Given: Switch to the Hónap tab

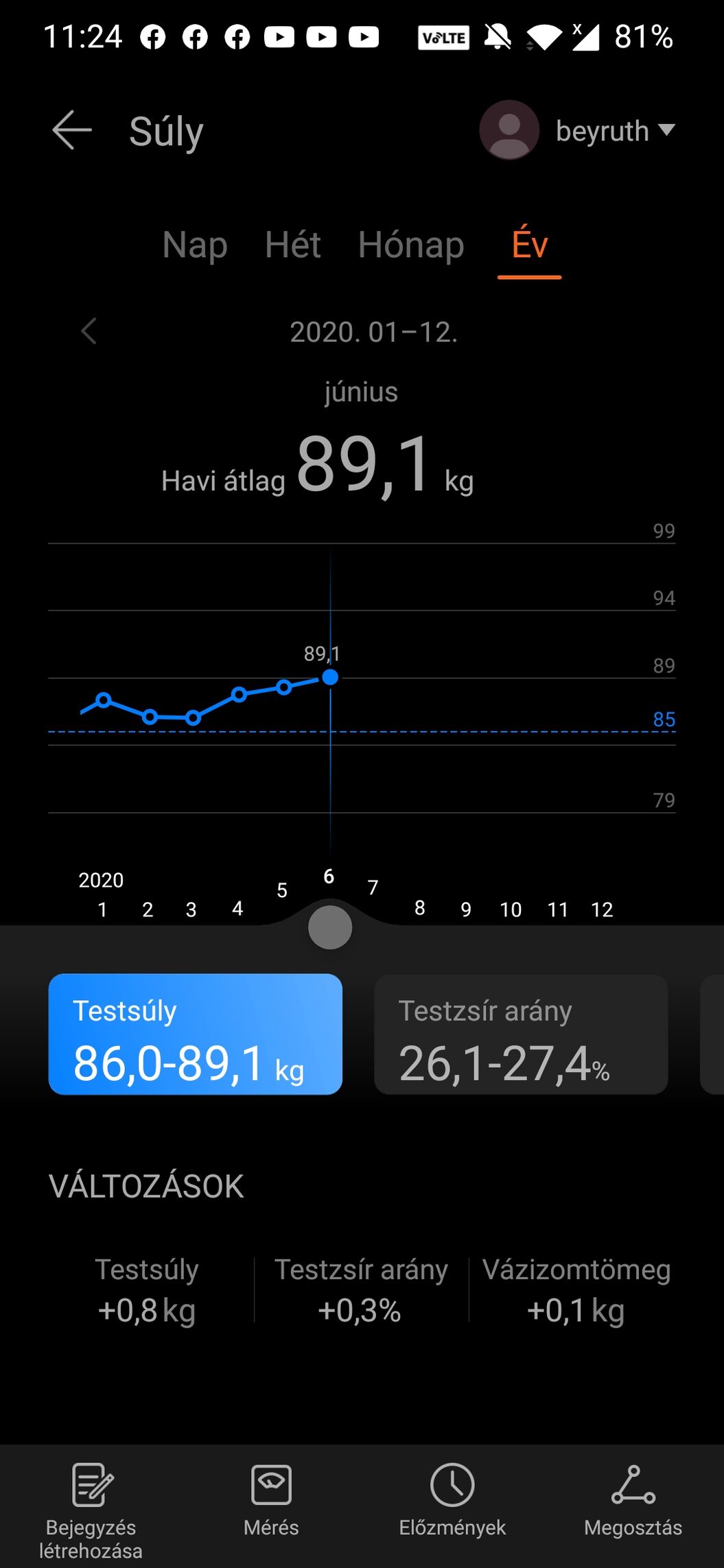Looking at the screenshot, I should click(x=411, y=245).
